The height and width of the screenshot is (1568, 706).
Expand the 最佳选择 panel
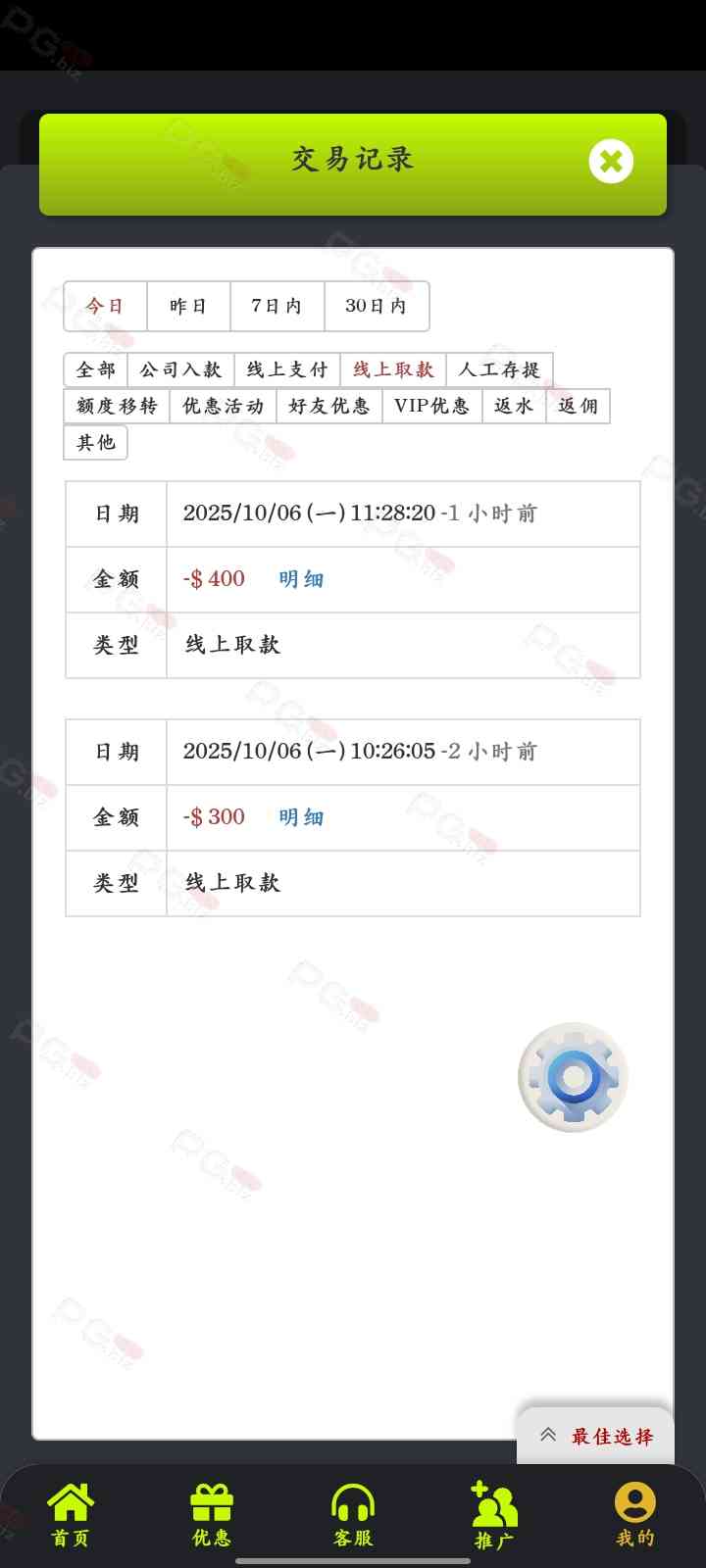(596, 1437)
